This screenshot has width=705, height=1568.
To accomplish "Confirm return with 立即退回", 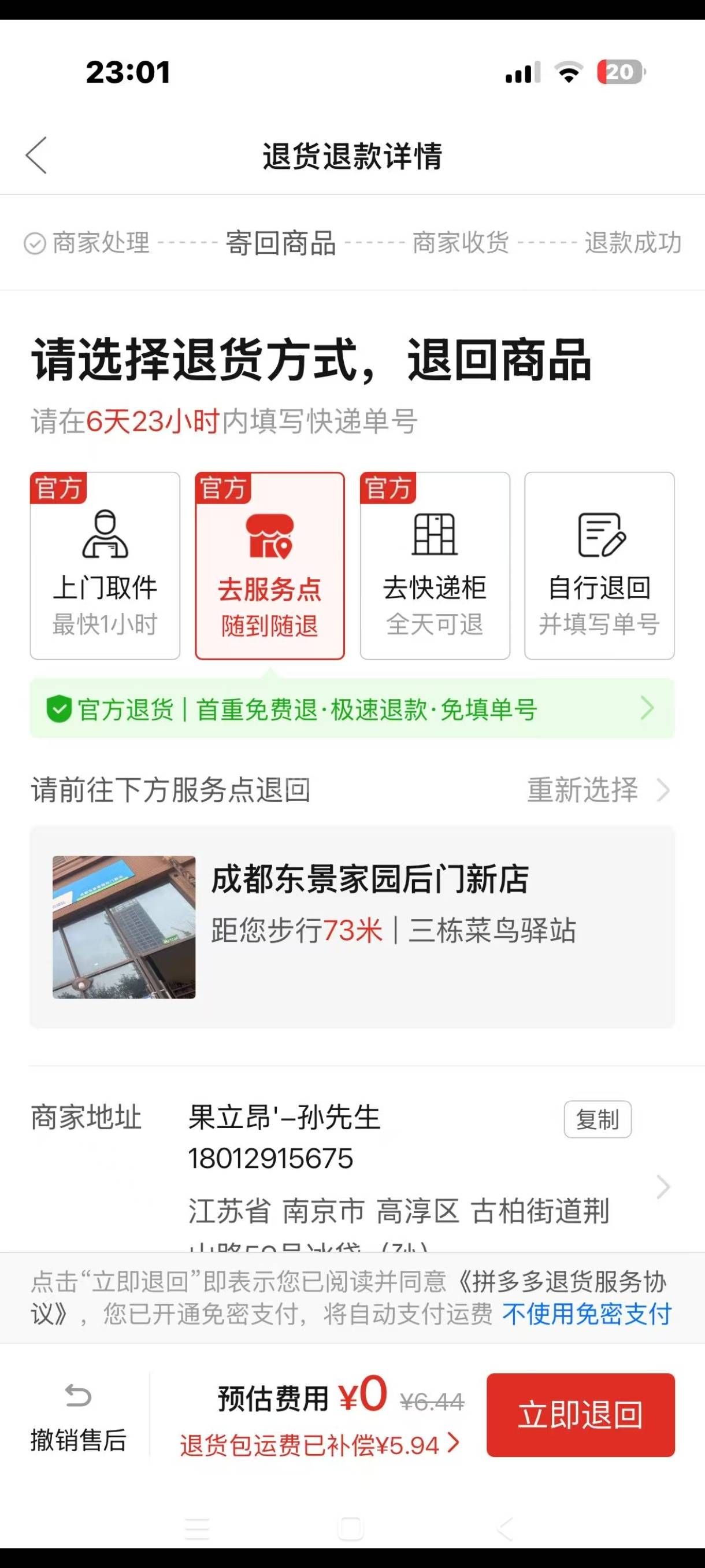I will click(580, 1415).
